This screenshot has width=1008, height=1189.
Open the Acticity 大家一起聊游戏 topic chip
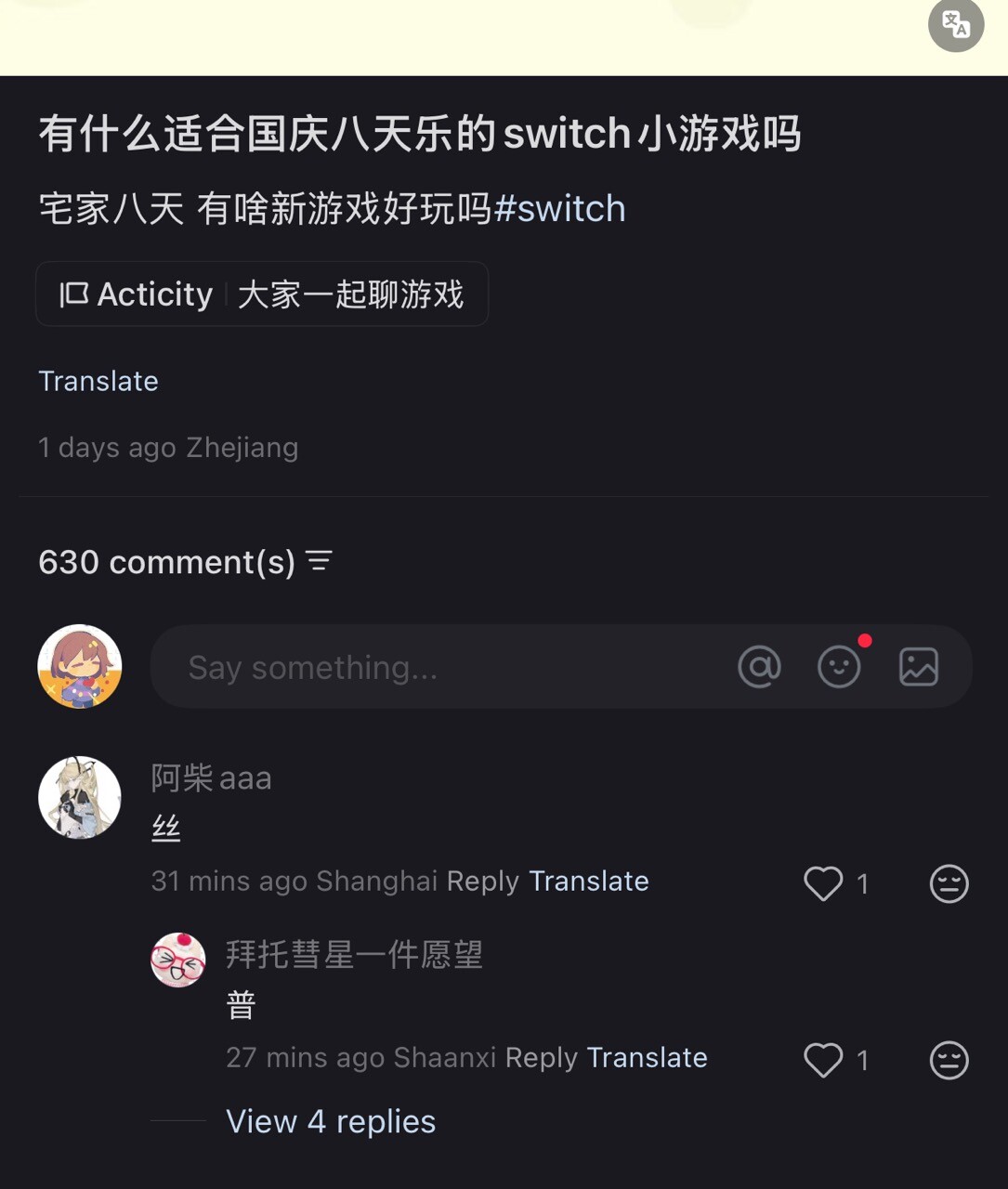tap(262, 294)
